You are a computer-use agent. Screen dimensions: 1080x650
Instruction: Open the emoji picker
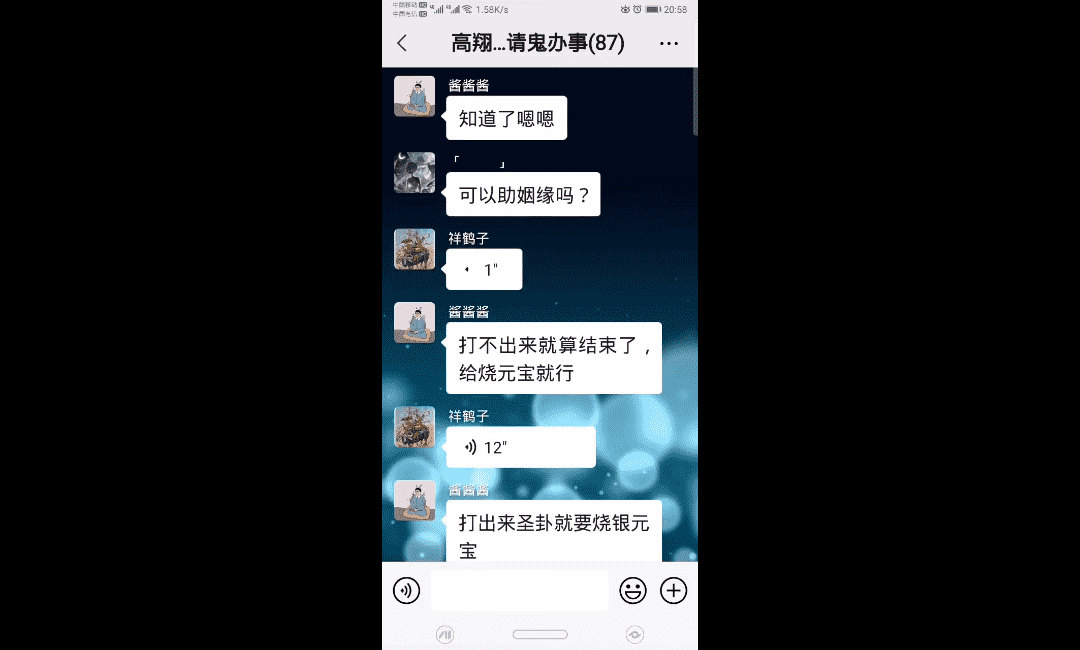pyautogui.click(x=633, y=591)
